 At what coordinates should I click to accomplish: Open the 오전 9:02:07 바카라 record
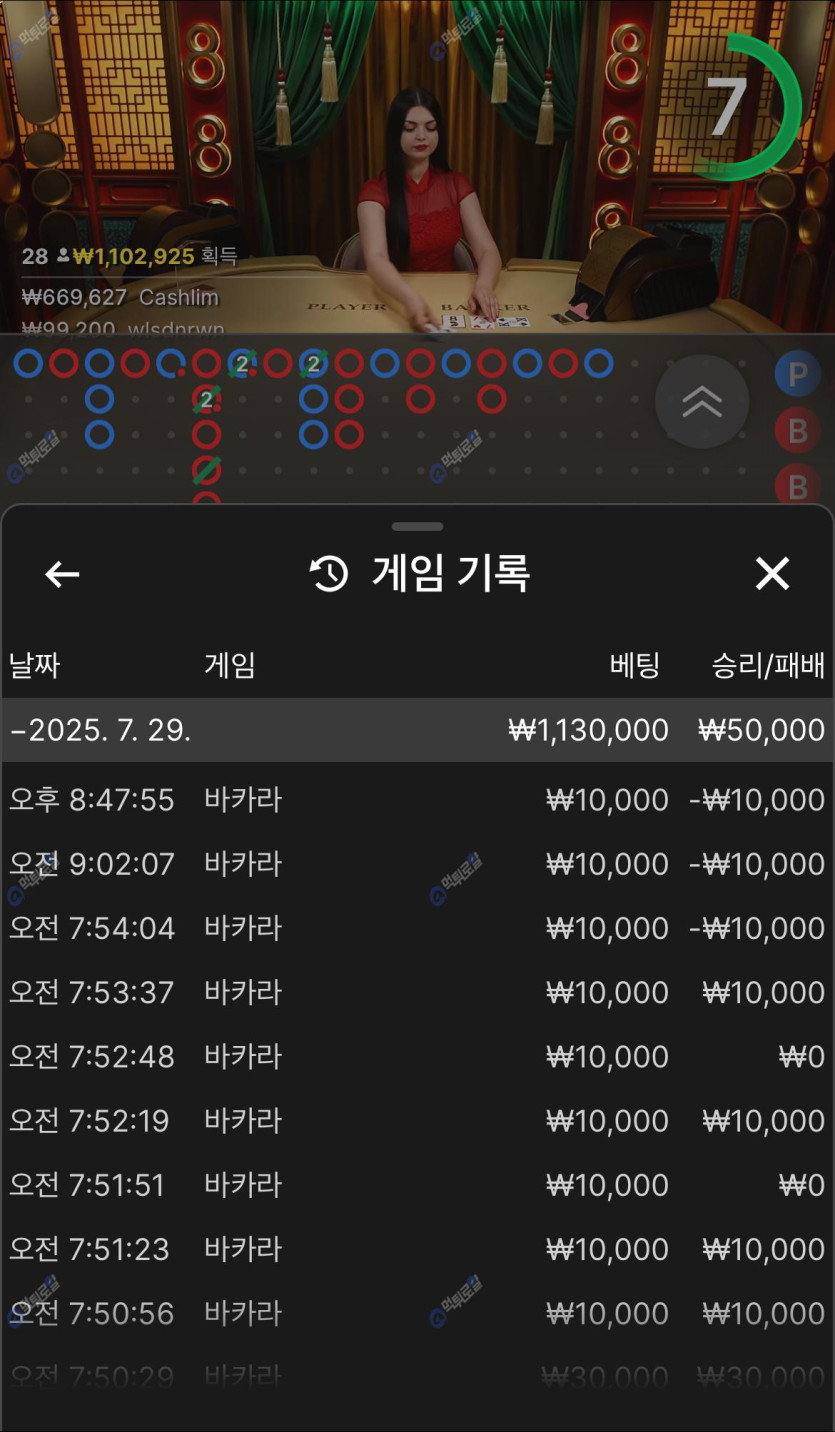(x=417, y=864)
